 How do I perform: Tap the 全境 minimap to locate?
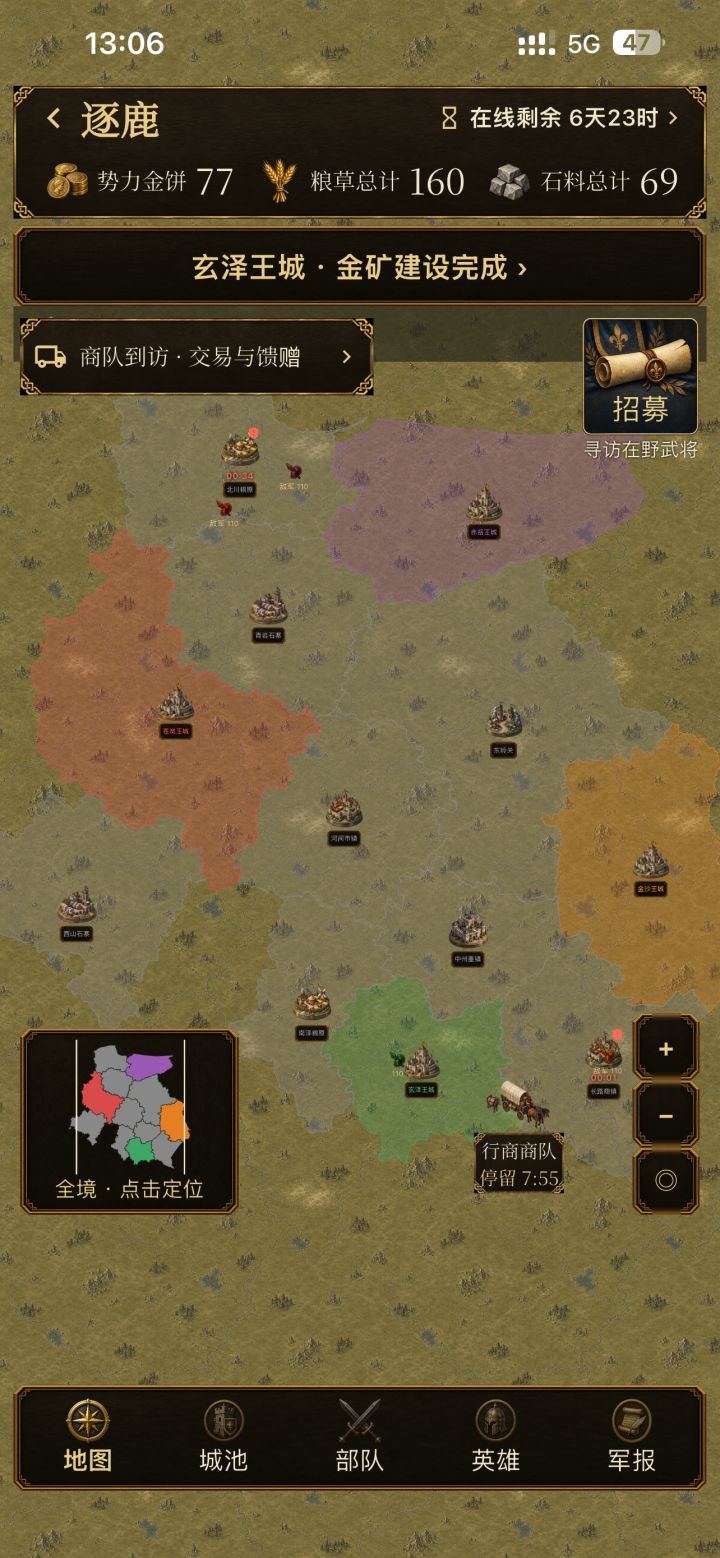point(130,1121)
